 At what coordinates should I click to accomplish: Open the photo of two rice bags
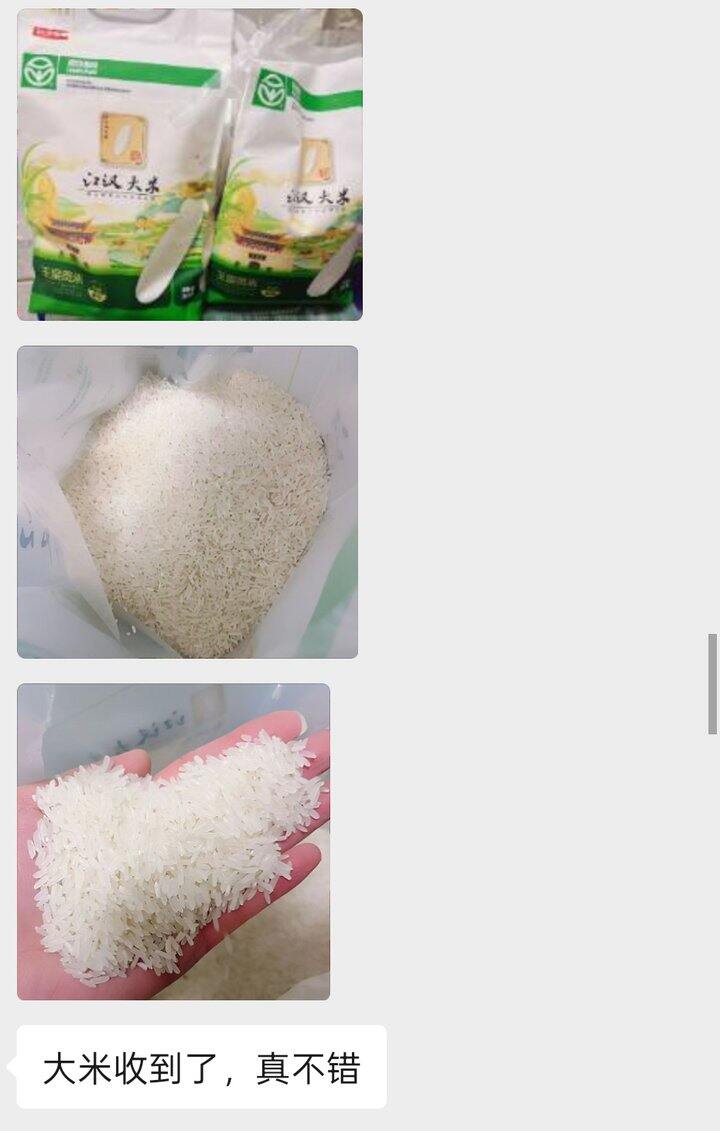coord(189,165)
